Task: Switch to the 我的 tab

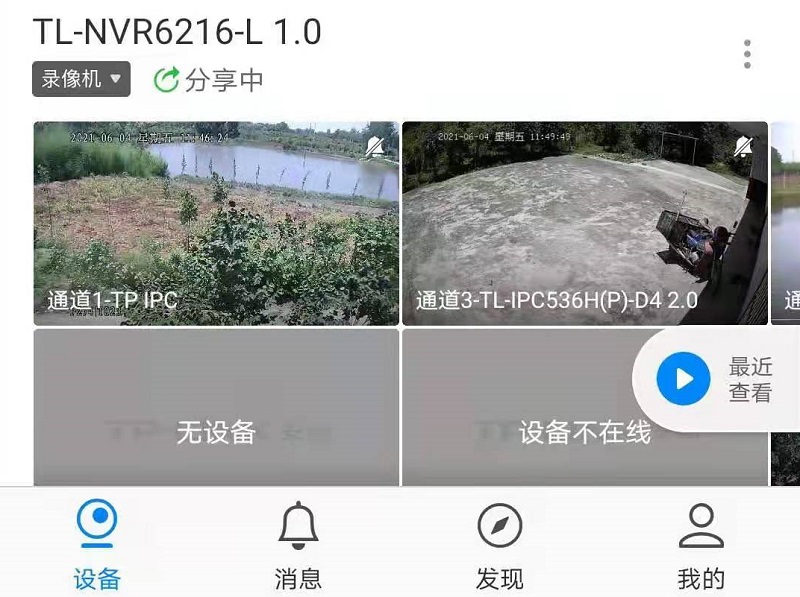Action: (700, 545)
